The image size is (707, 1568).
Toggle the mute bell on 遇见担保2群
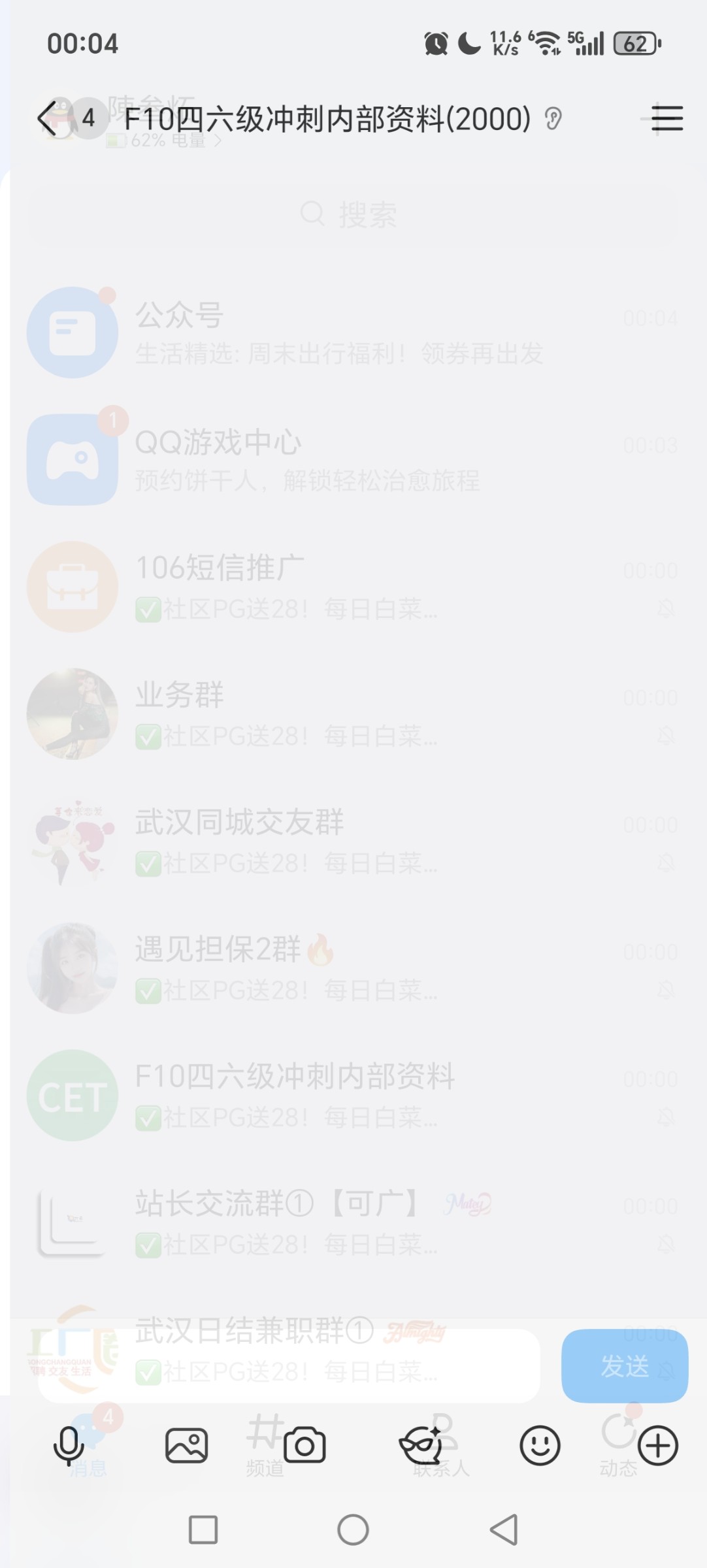(665, 990)
